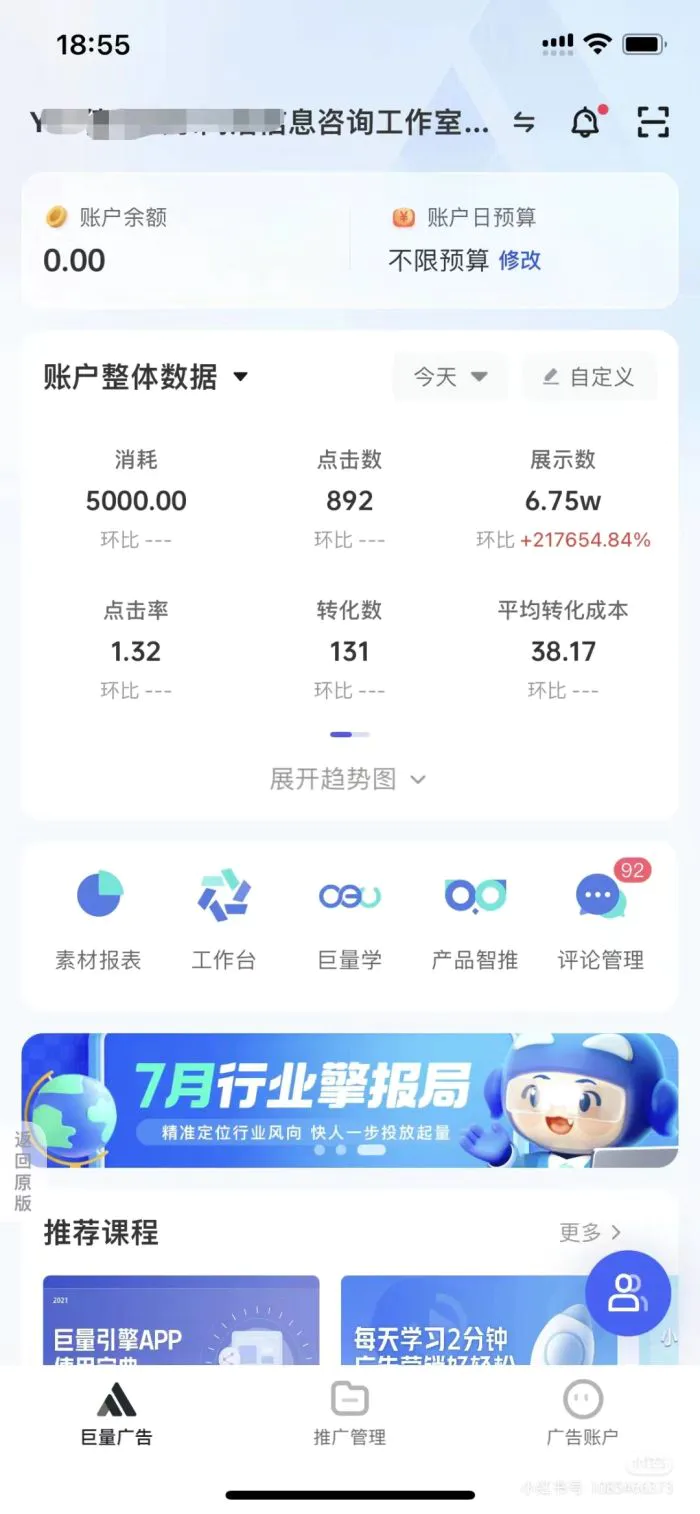Viewport: 700px width, 1514px height.
Task: Open the 7月行业擎报局 banner
Action: pyautogui.click(x=350, y=1100)
